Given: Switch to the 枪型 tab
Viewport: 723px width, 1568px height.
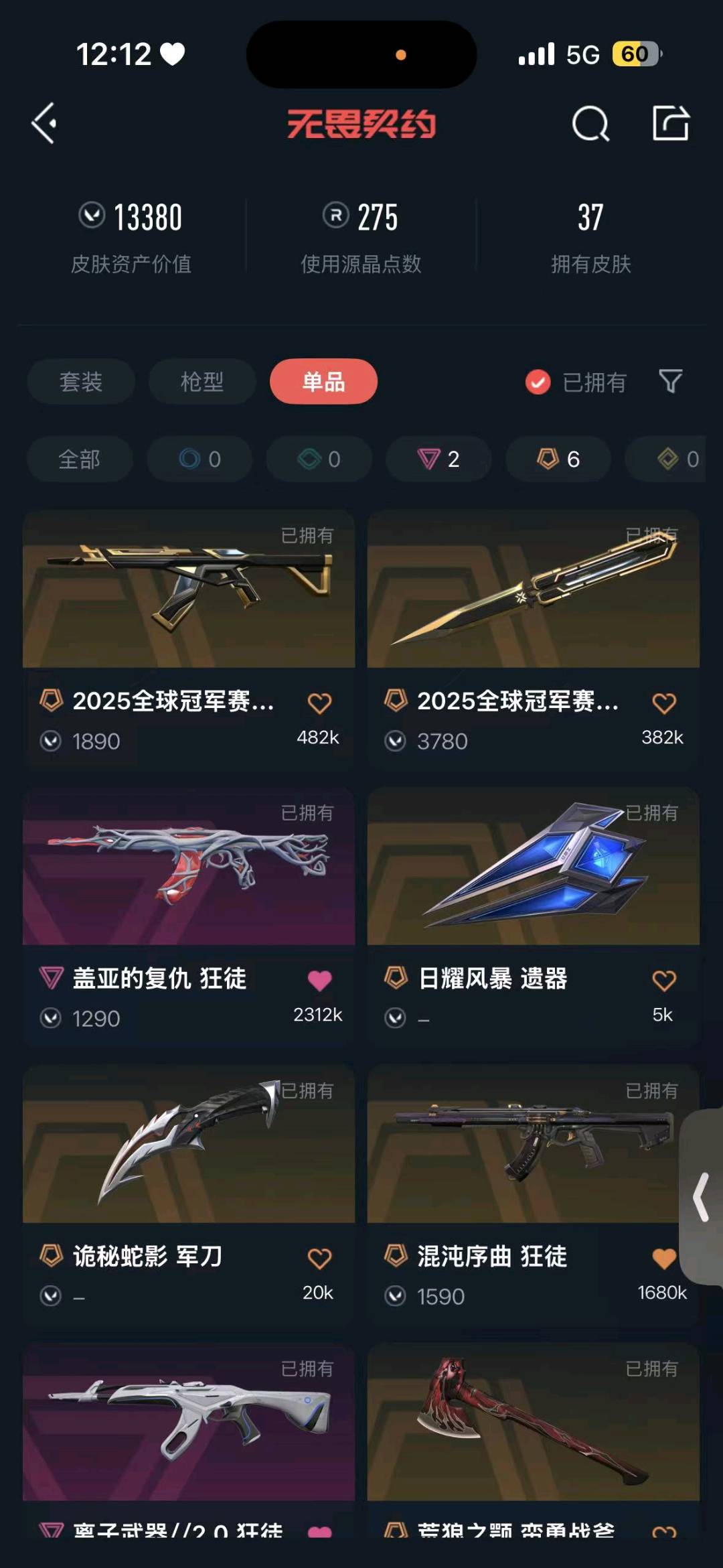Looking at the screenshot, I should [x=202, y=382].
